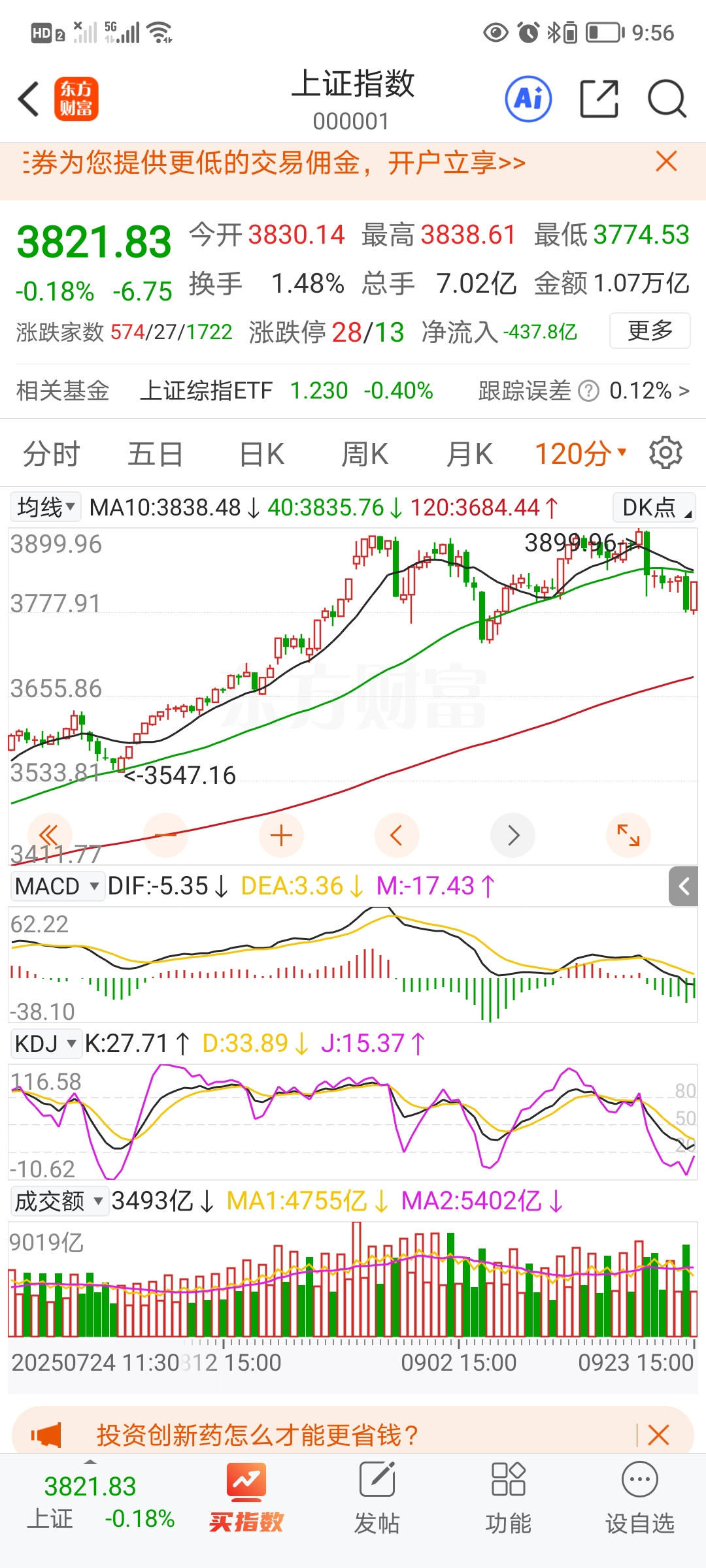Switch to the 分时 chart tab
The image size is (706, 1568).
[51, 453]
